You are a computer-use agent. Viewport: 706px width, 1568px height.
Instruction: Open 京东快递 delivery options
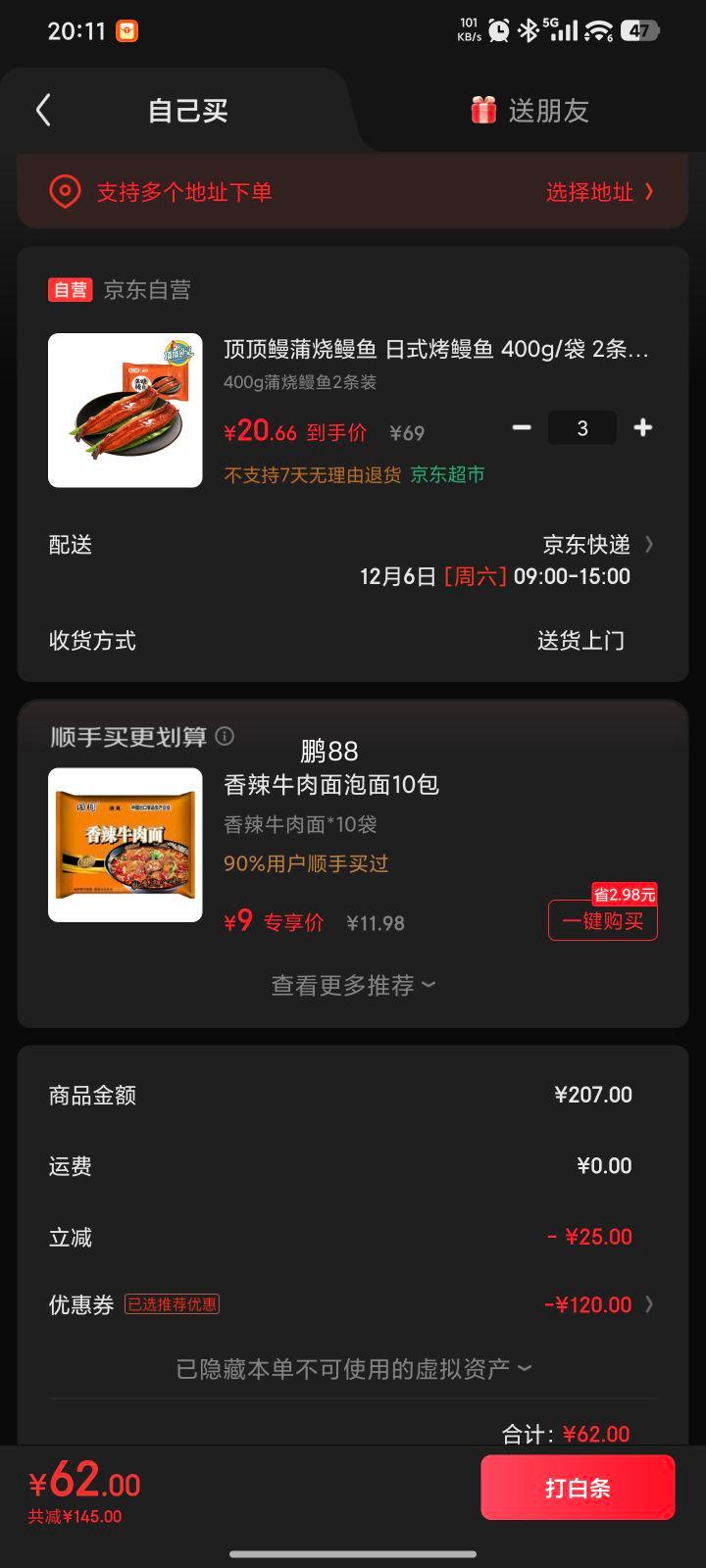(x=598, y=544)
